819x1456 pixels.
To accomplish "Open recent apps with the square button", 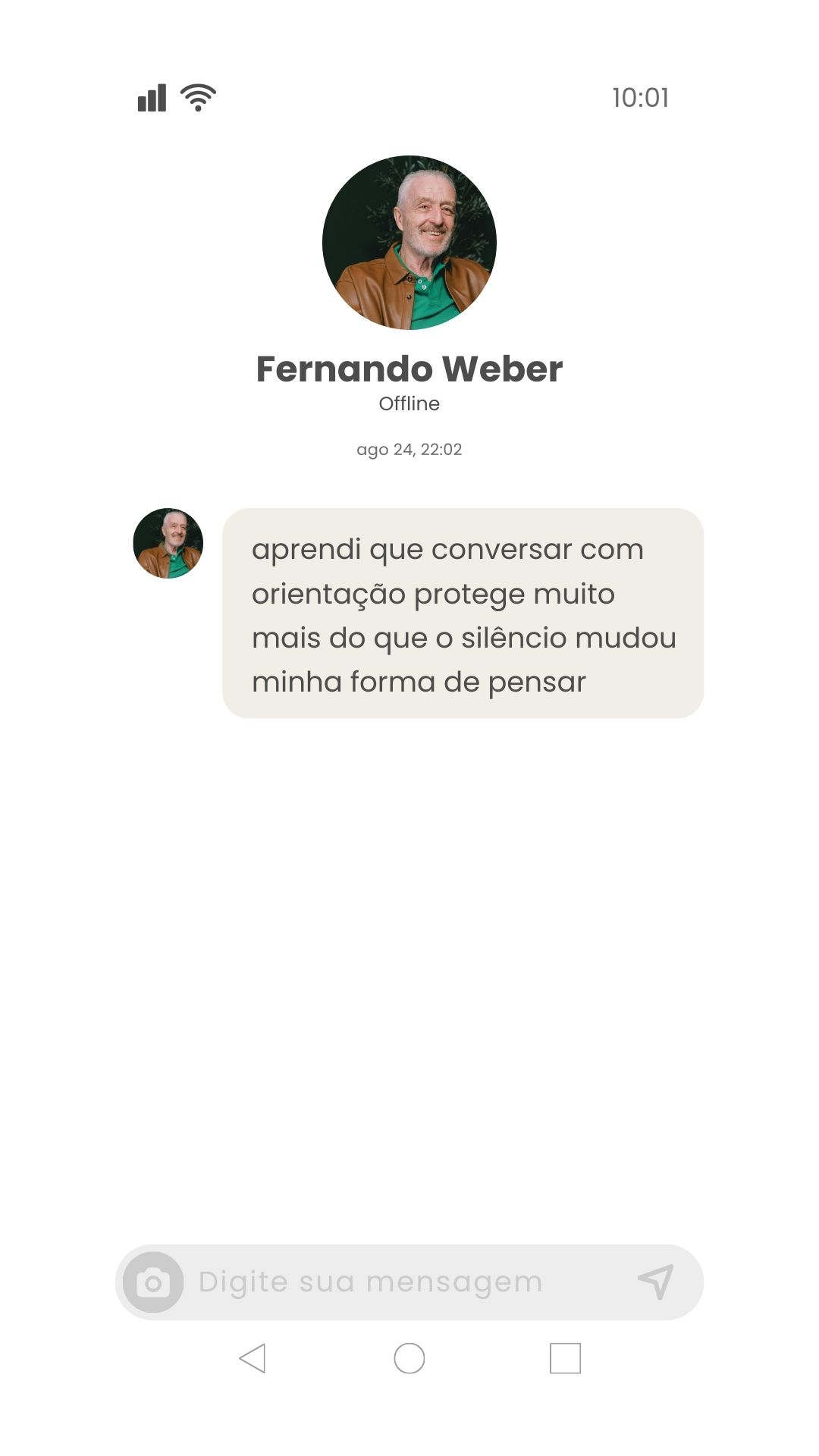I will (565, 1358).
